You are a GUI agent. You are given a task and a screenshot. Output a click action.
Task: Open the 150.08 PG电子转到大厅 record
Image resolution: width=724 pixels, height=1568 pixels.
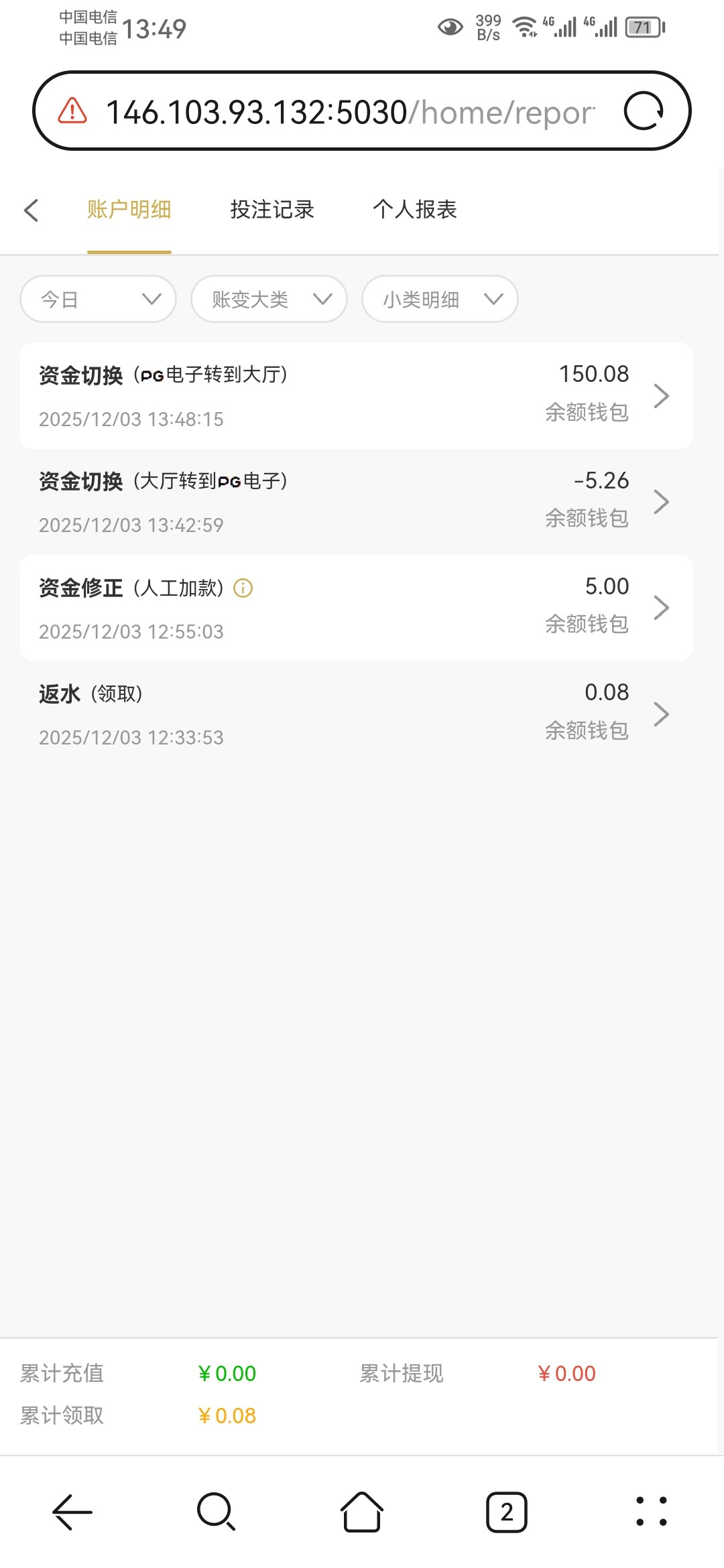[x=356, y=395]
